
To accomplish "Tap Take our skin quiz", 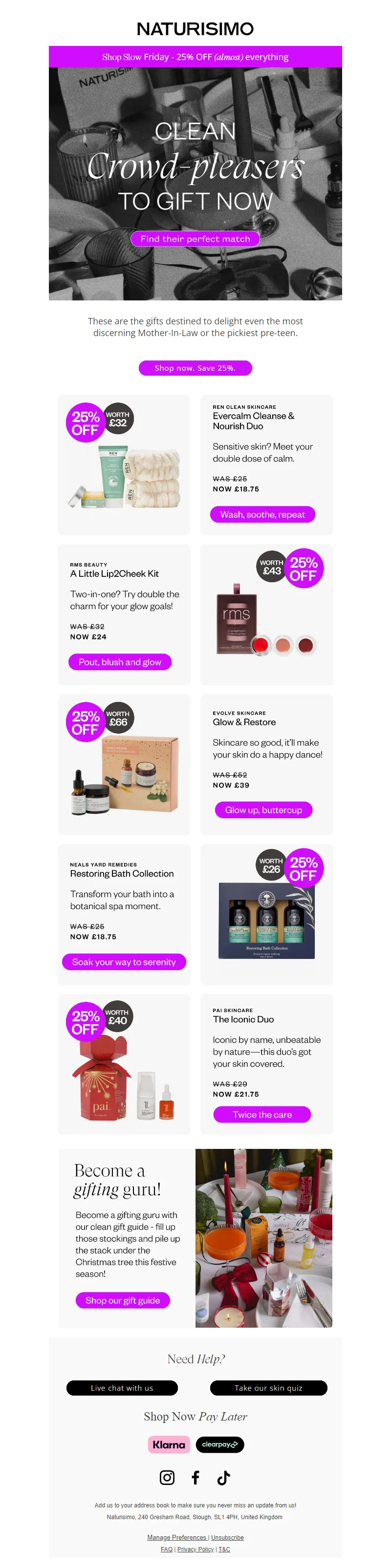I will pos(268,1388).
